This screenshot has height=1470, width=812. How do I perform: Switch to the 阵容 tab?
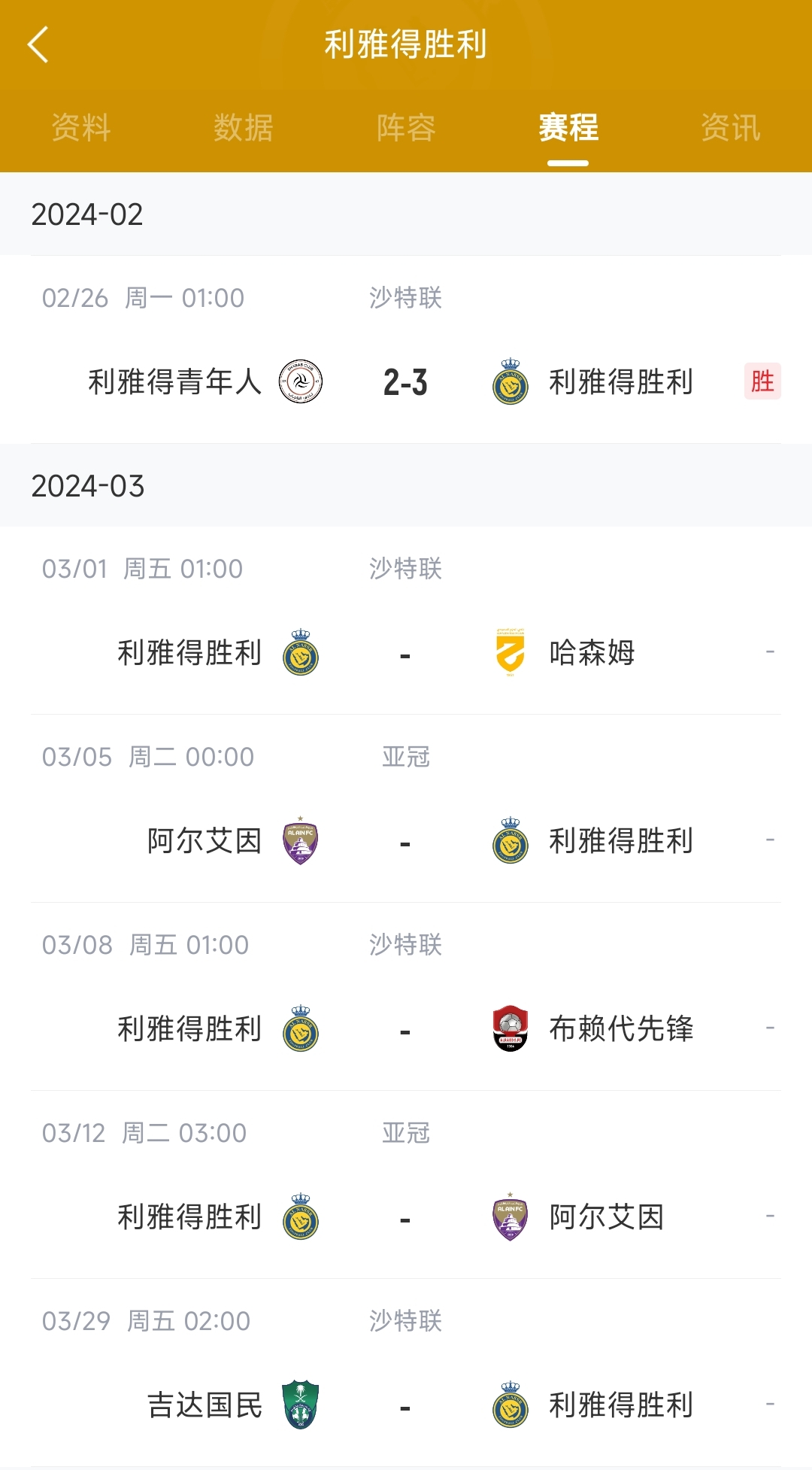click(x=406, y=127)
